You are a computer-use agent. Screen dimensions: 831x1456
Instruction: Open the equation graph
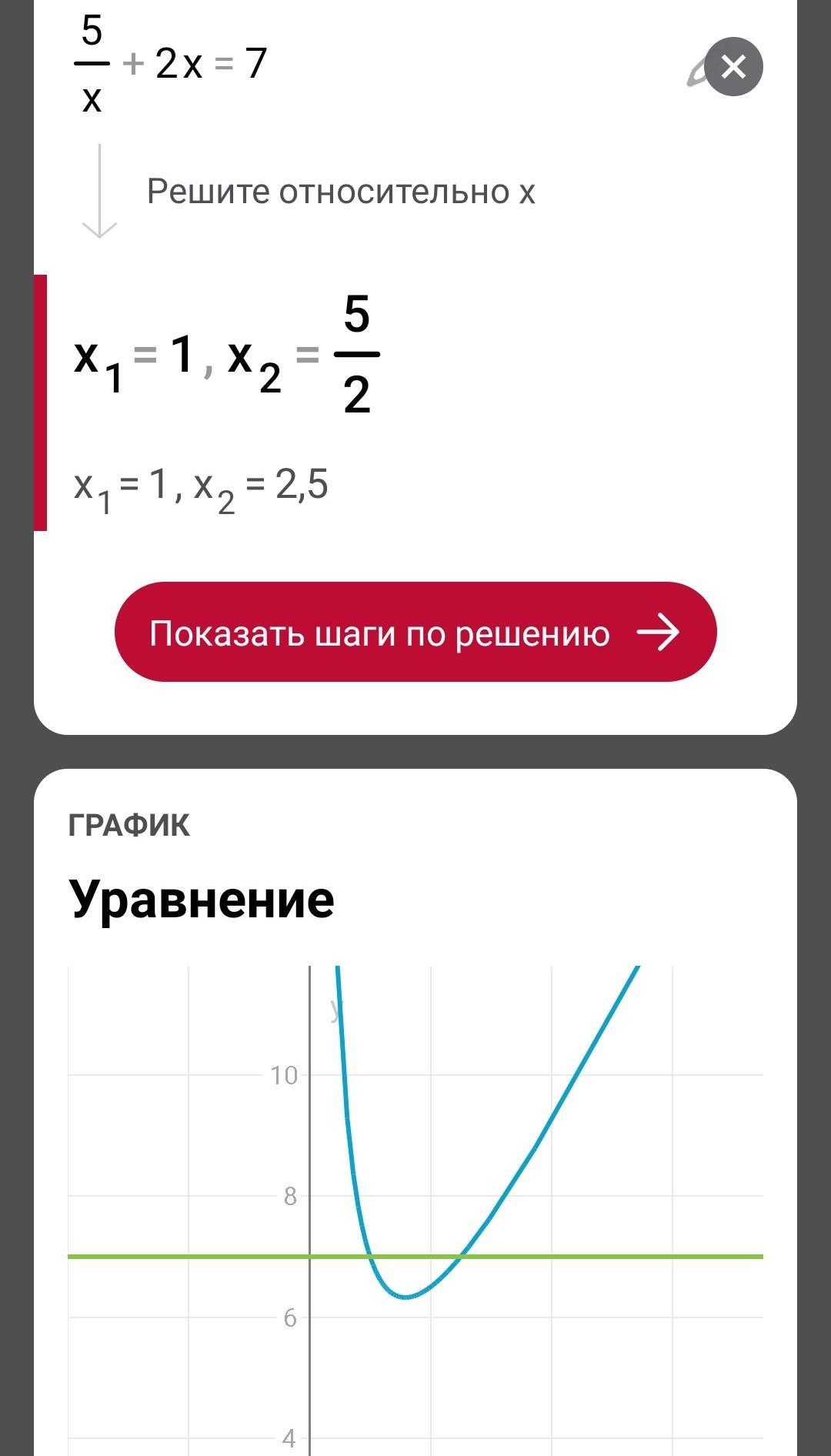click(415, 1210)
